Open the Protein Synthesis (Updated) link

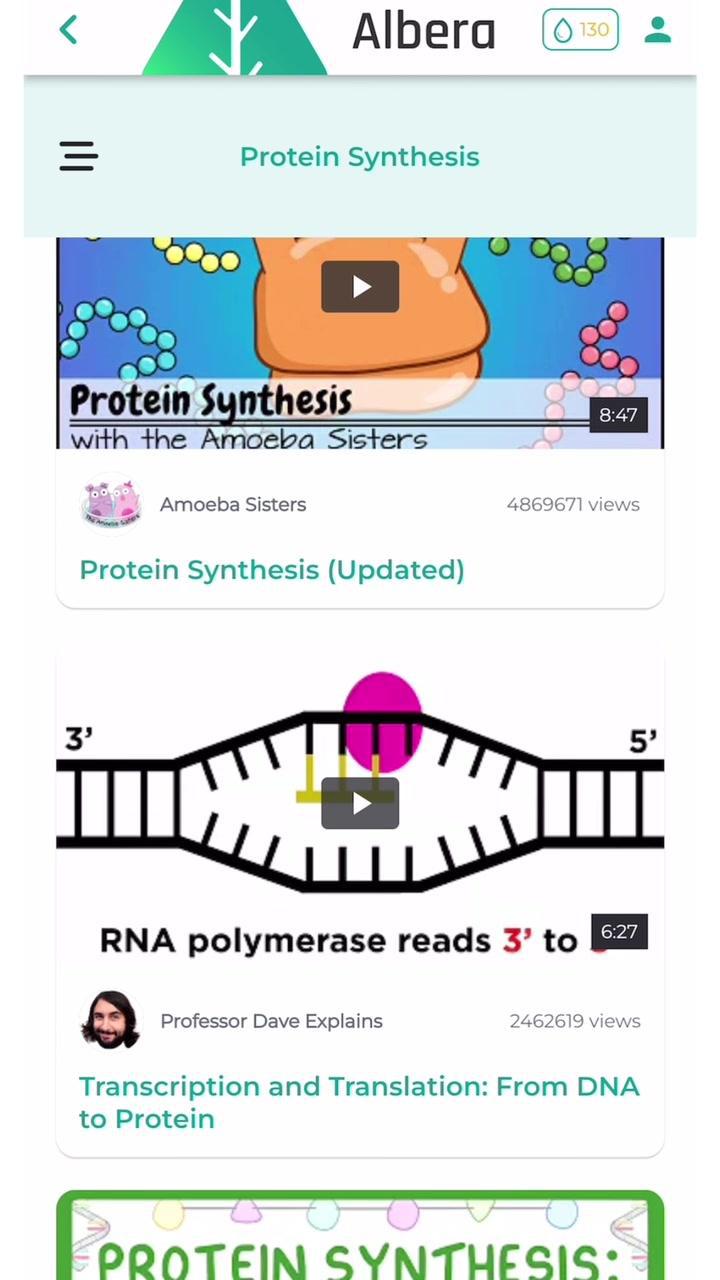coord(272,569)
